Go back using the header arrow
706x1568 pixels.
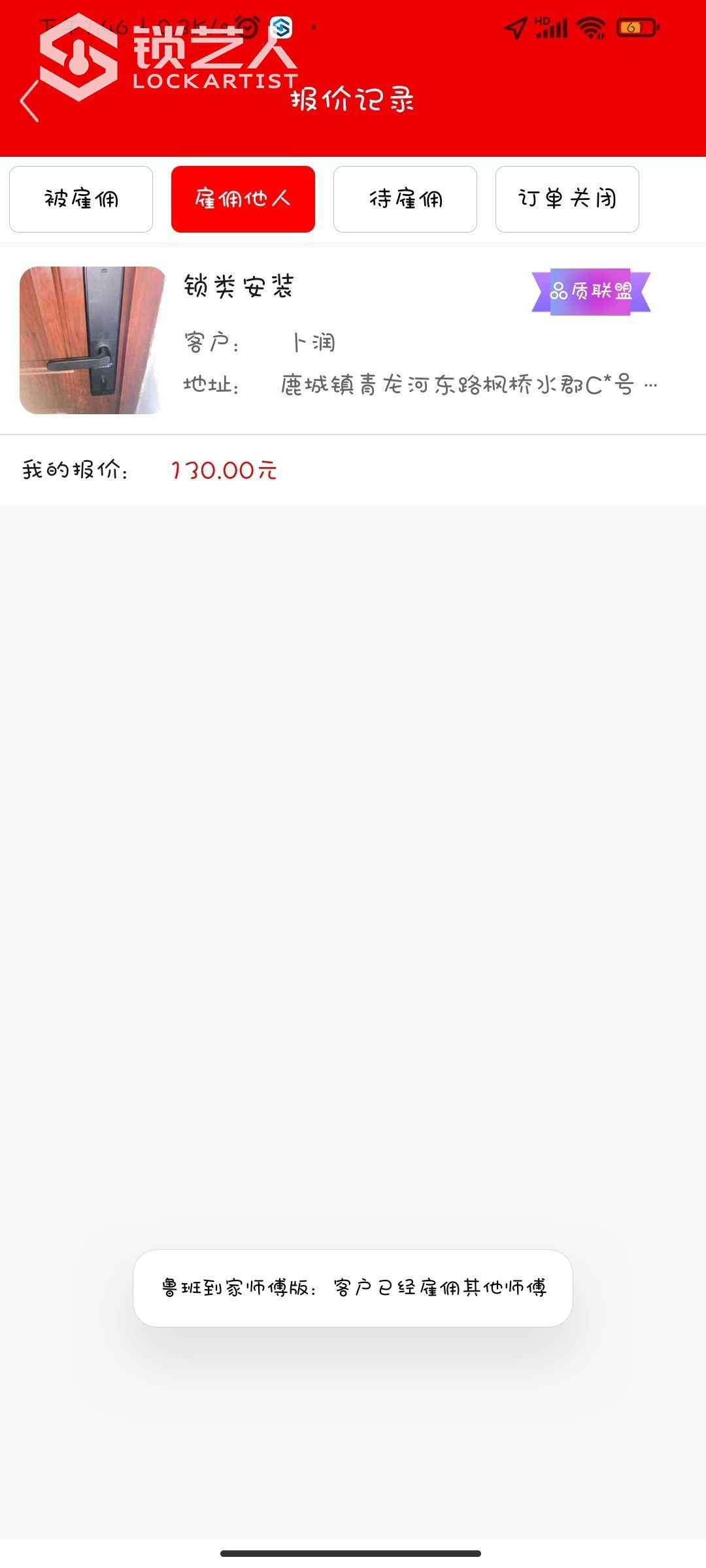[30, 101]
